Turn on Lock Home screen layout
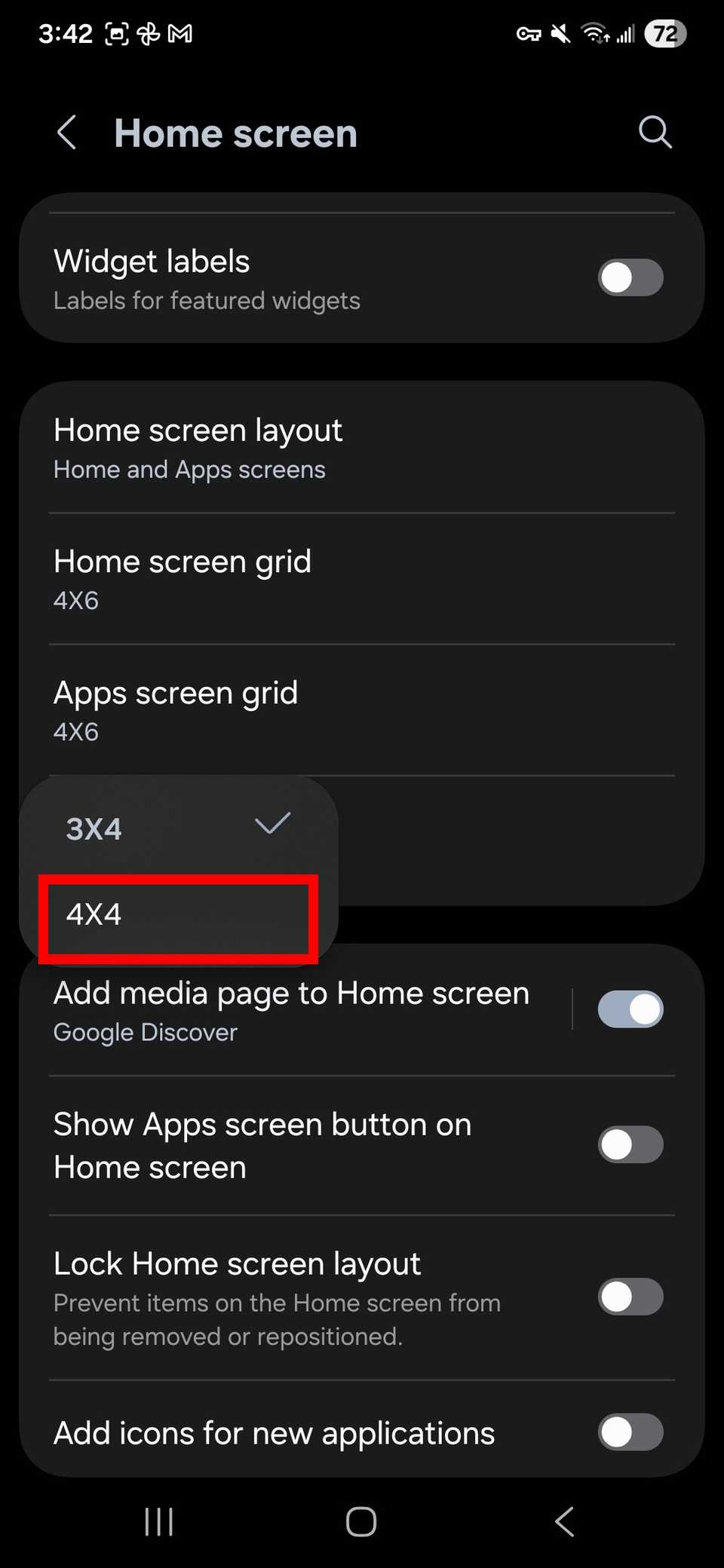 pyautogui.click(x=630, y=1297)
